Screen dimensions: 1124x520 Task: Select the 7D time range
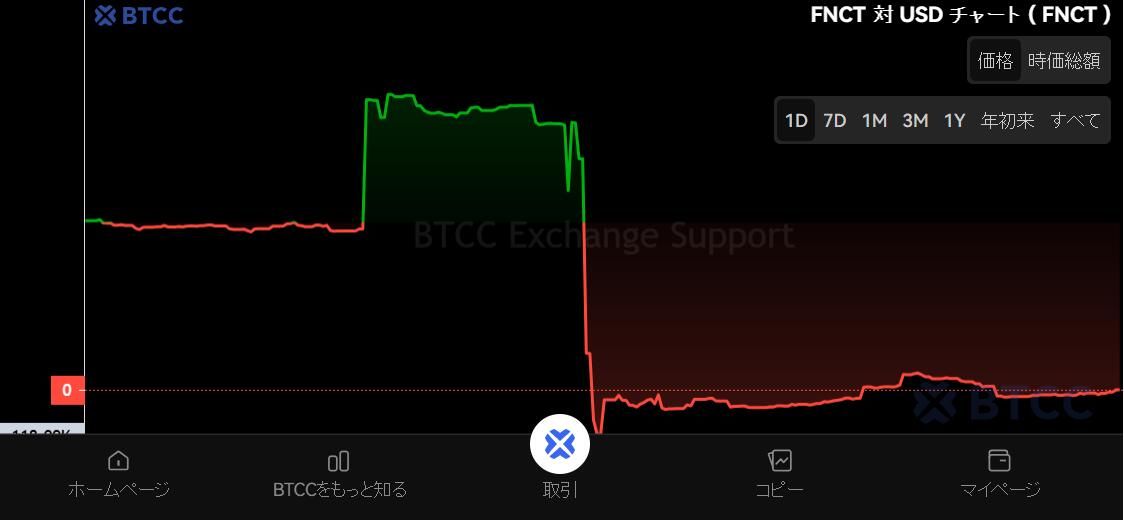pyautogui.click(x=835, y=121)
